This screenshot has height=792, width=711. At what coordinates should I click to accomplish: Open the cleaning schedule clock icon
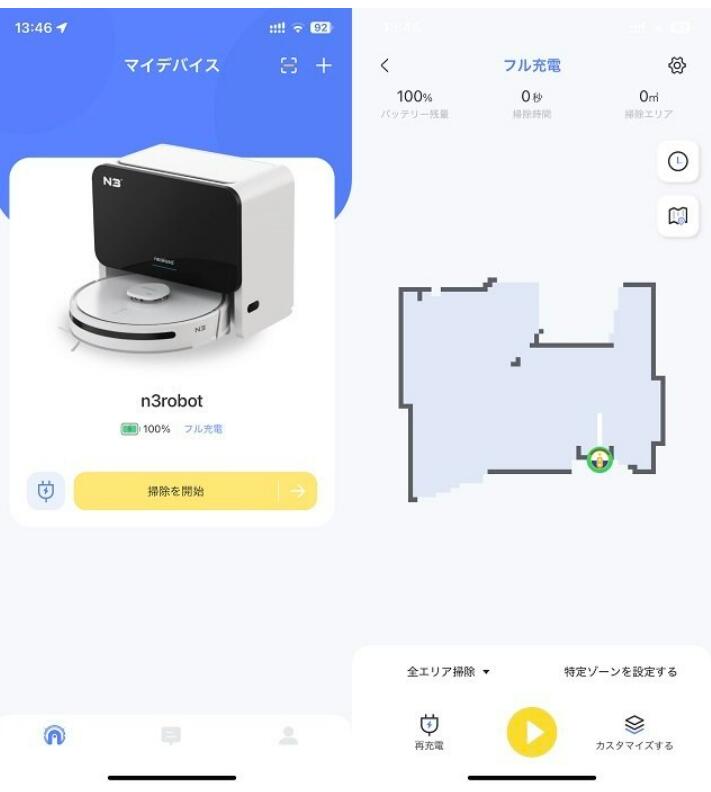click(x=677, y=162)
